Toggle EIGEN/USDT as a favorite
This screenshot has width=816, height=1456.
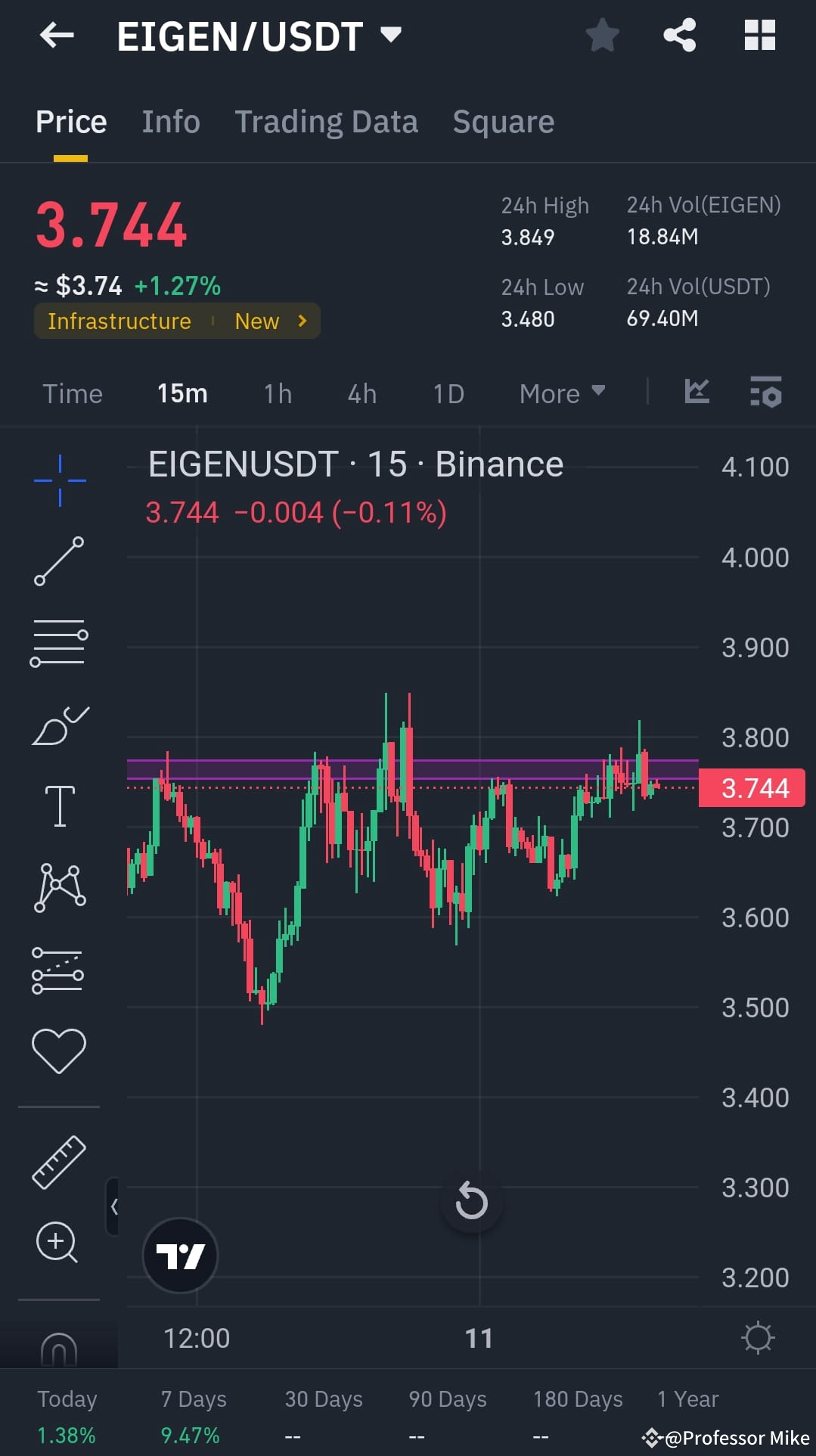(x=601, y=34)
